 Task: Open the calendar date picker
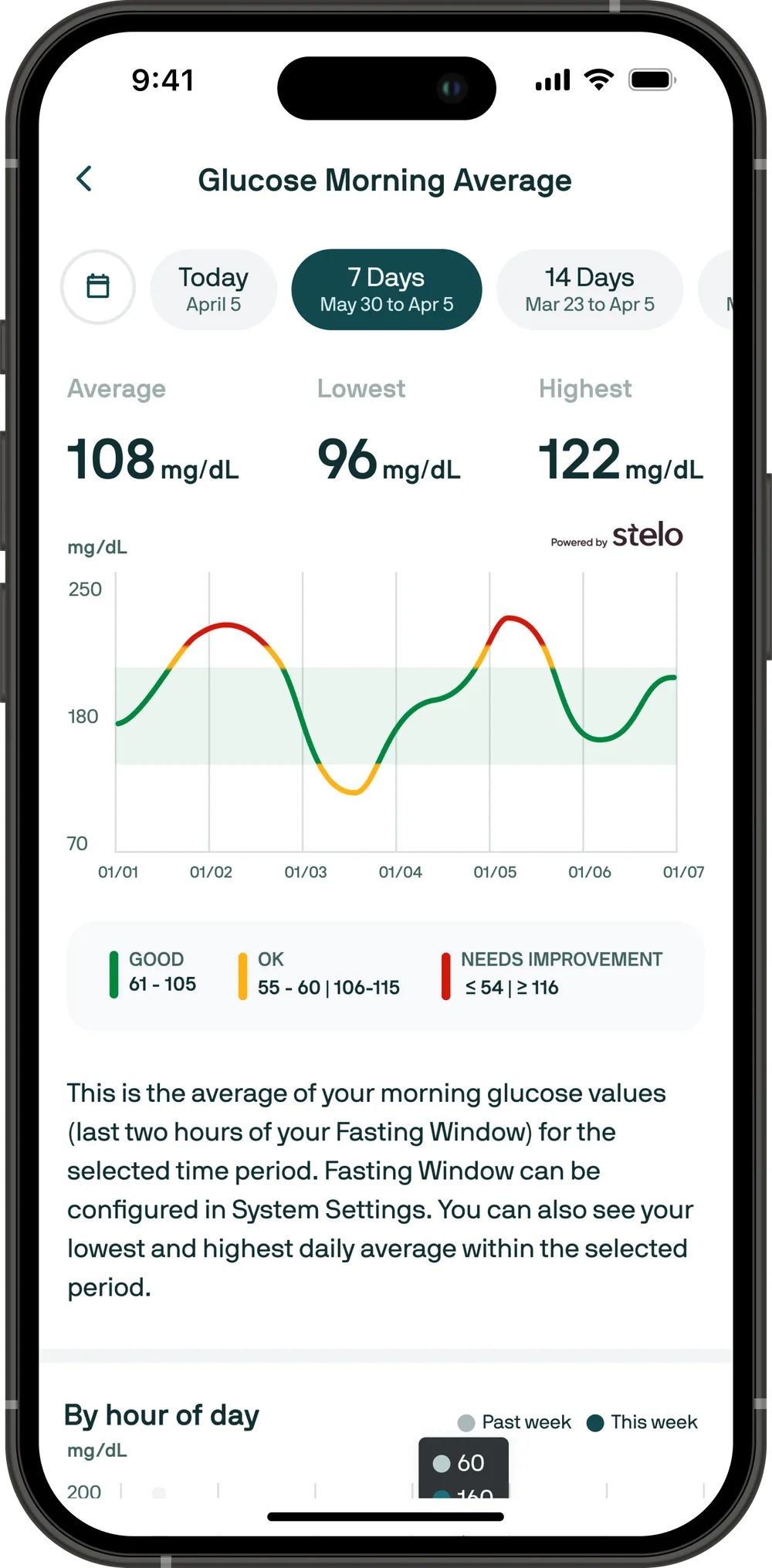pyautogui.click(x=98, y=287)
